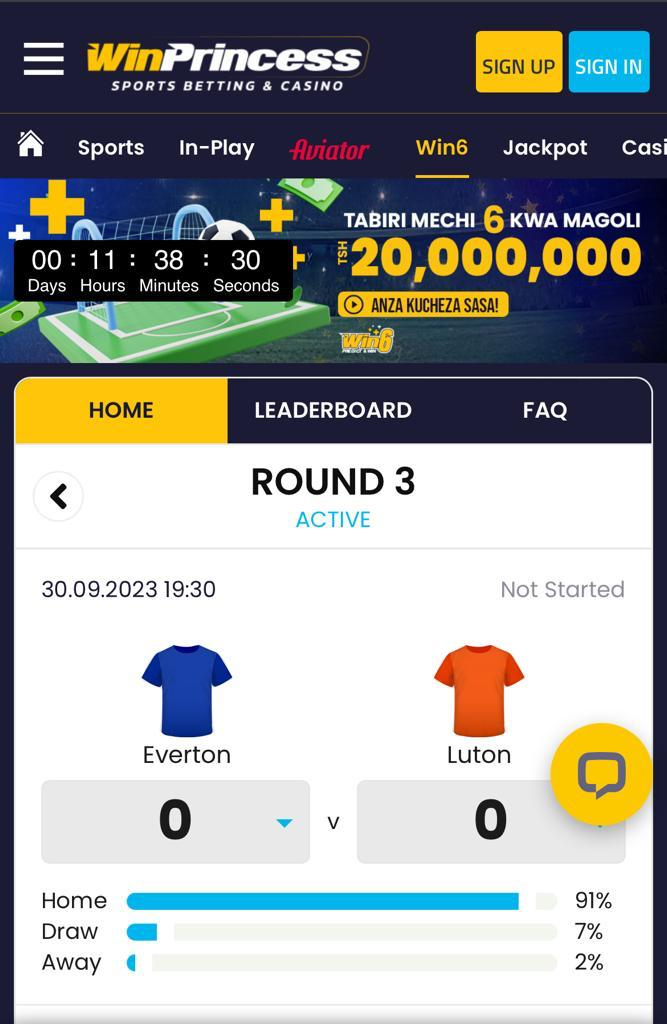Go back to the previous round
Image resolution: width=667 pixels, height=1024 pixels.
(58, 496)
